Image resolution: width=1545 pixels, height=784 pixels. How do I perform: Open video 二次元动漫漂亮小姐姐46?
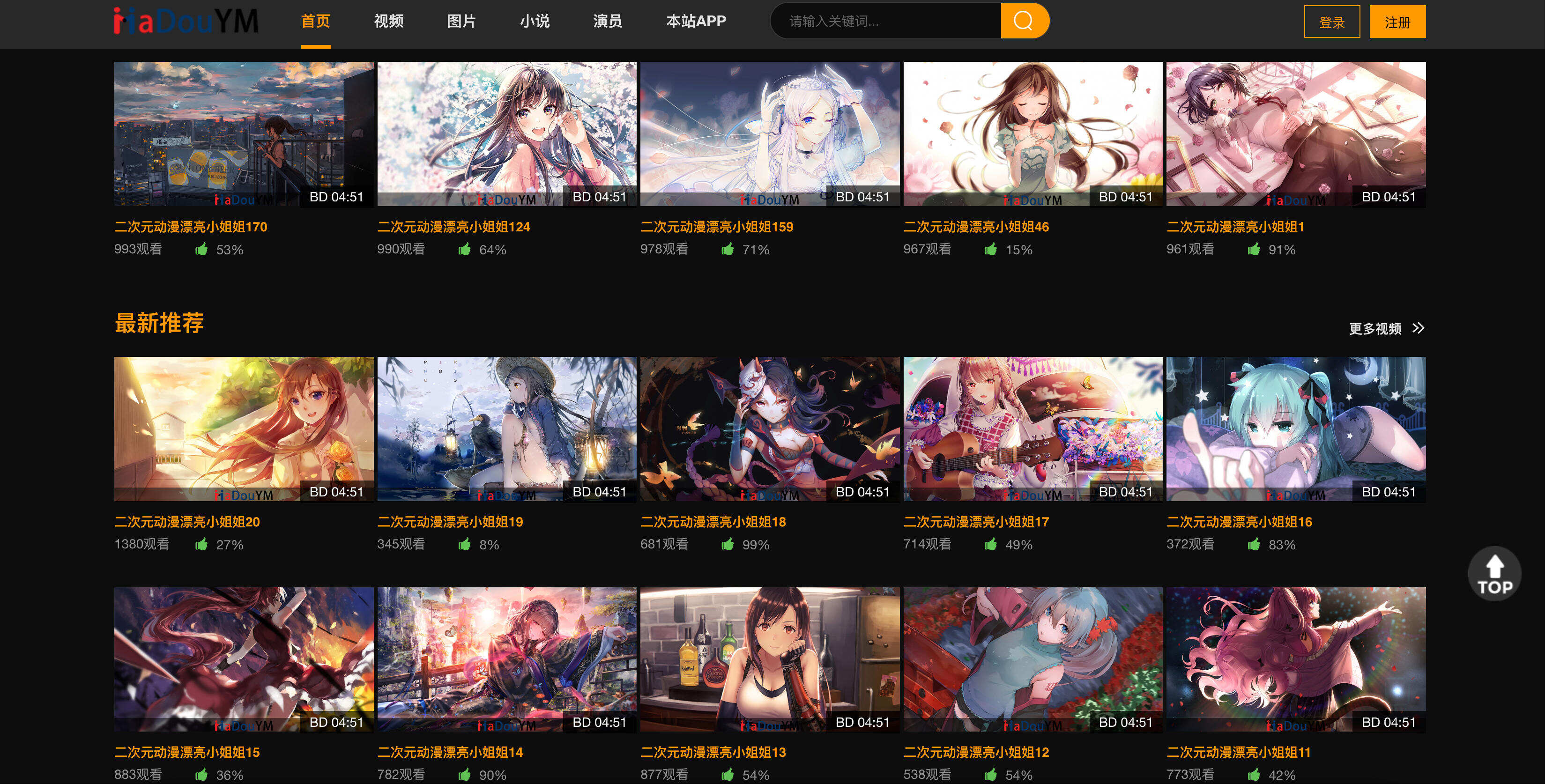click(x=1032, y=134)
